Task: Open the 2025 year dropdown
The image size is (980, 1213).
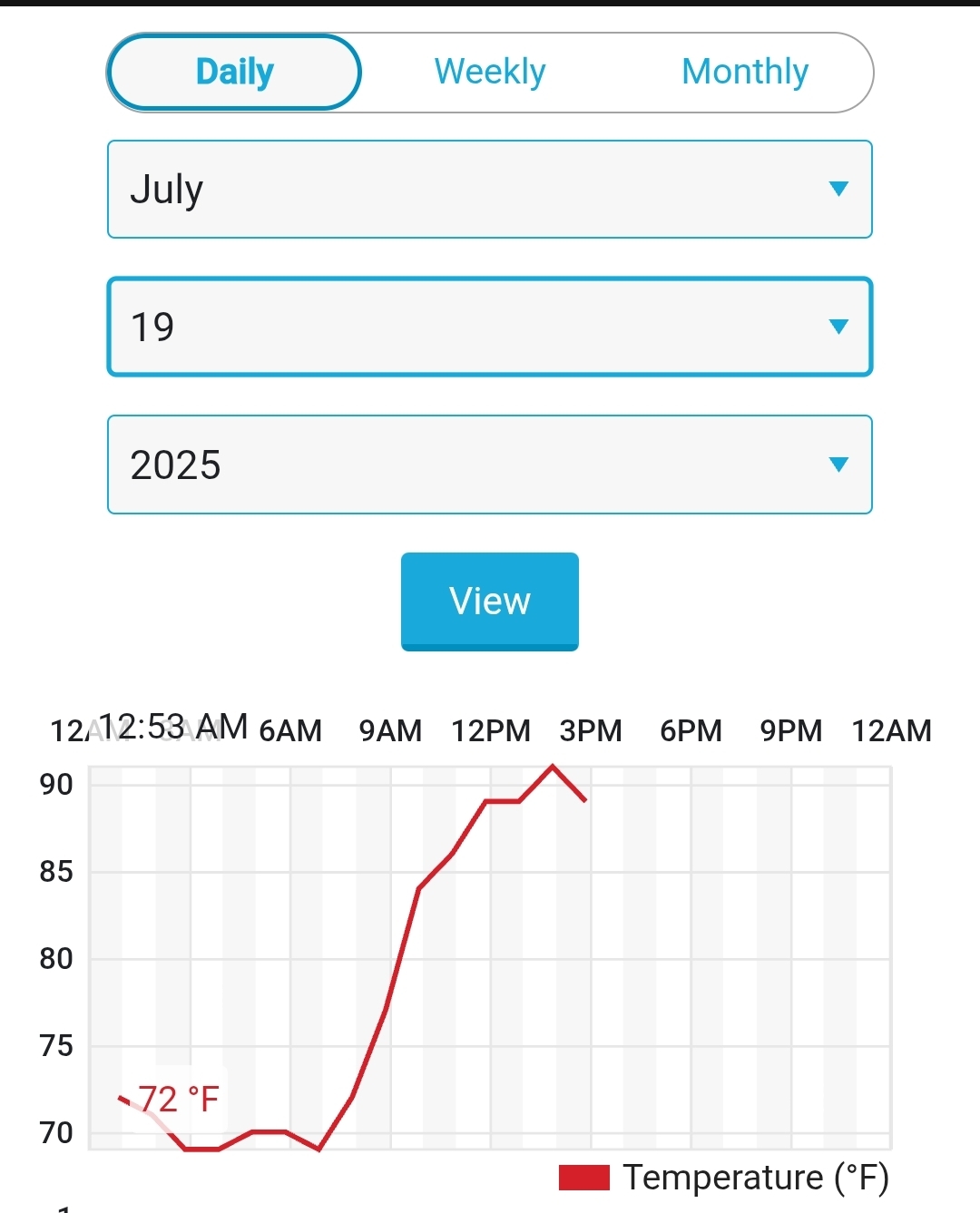Action: point(490,465)
